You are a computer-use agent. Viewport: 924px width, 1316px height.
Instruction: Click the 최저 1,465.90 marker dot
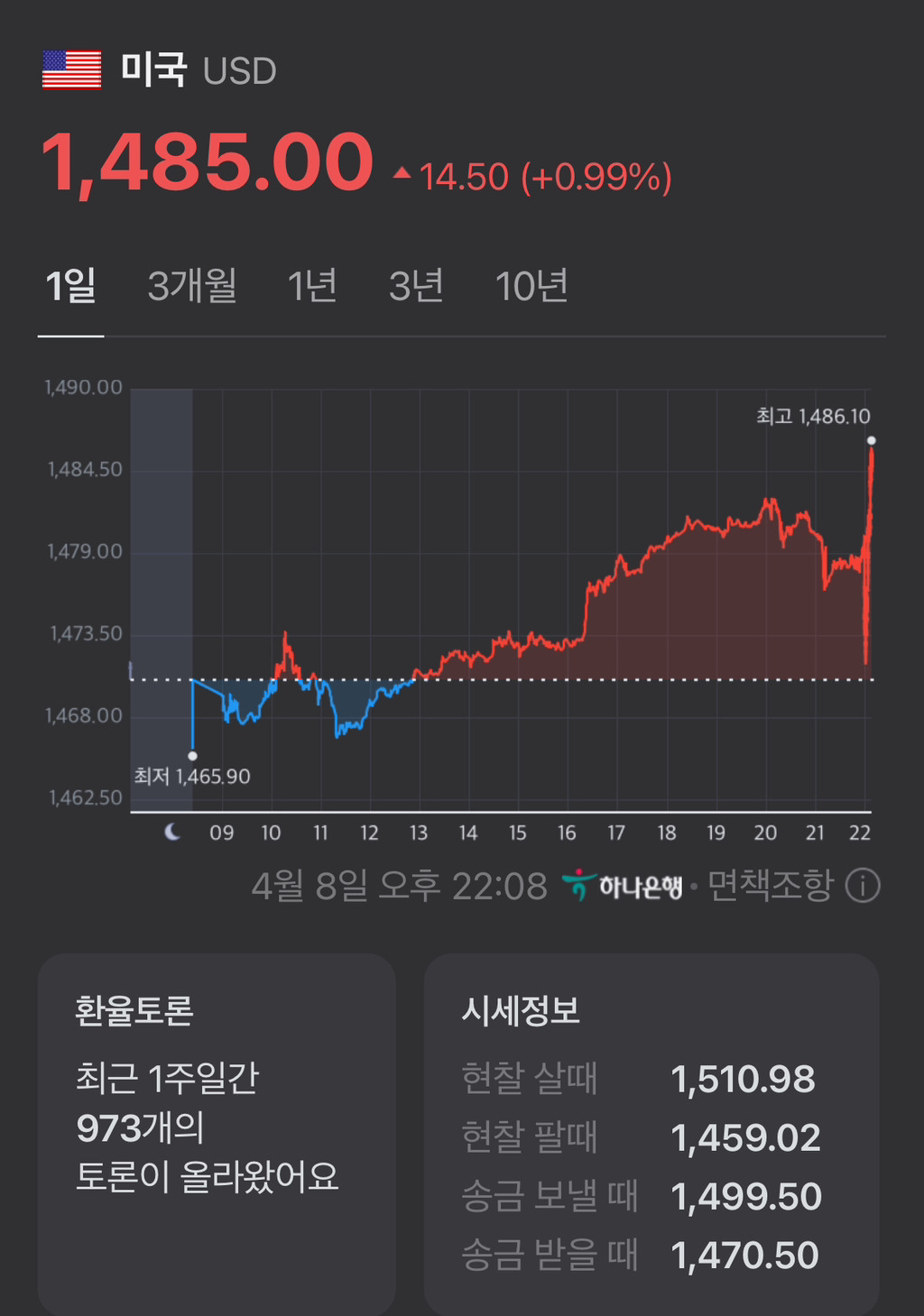click(x=191, y=755)
